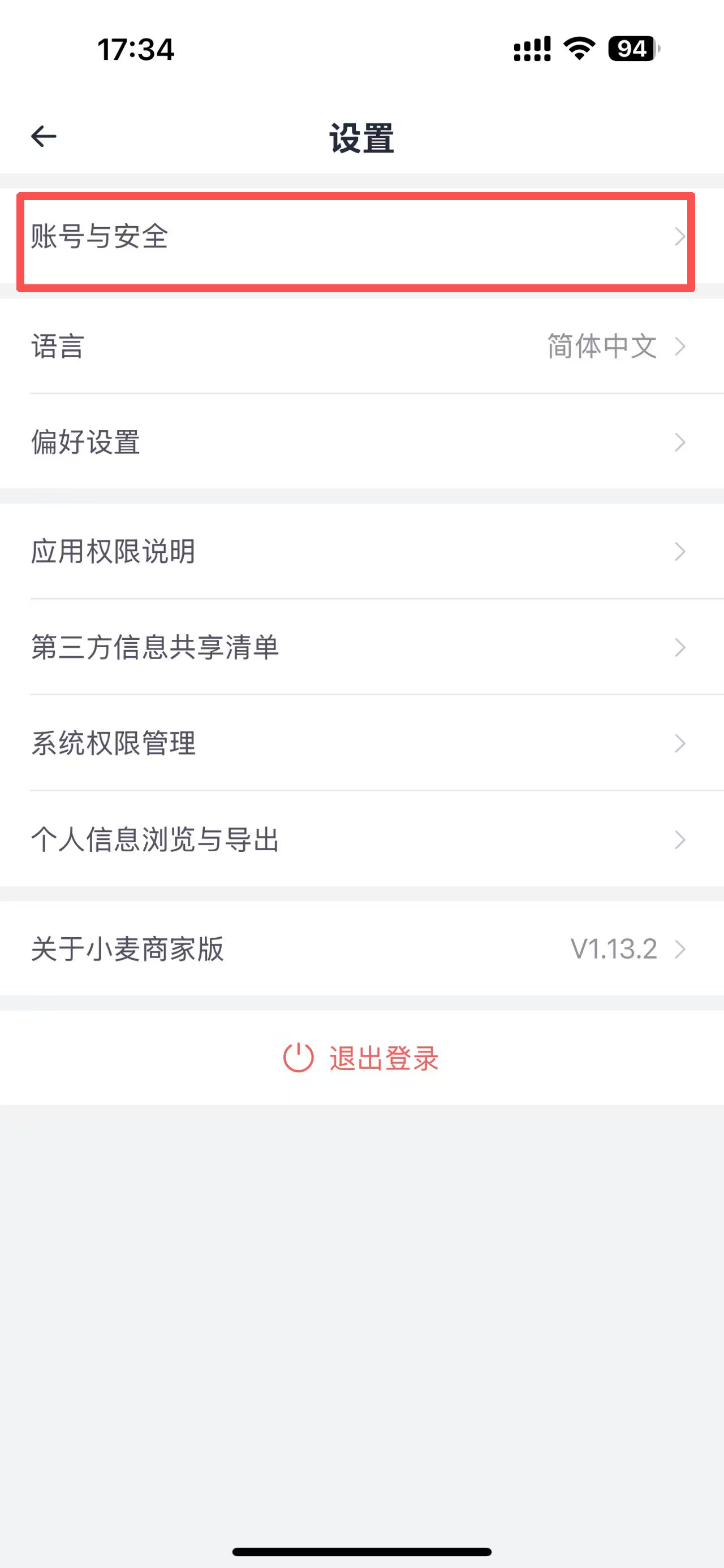The image size is (724, 1568).
Task: Go back from the 设置 page
Action: point(44,136)
